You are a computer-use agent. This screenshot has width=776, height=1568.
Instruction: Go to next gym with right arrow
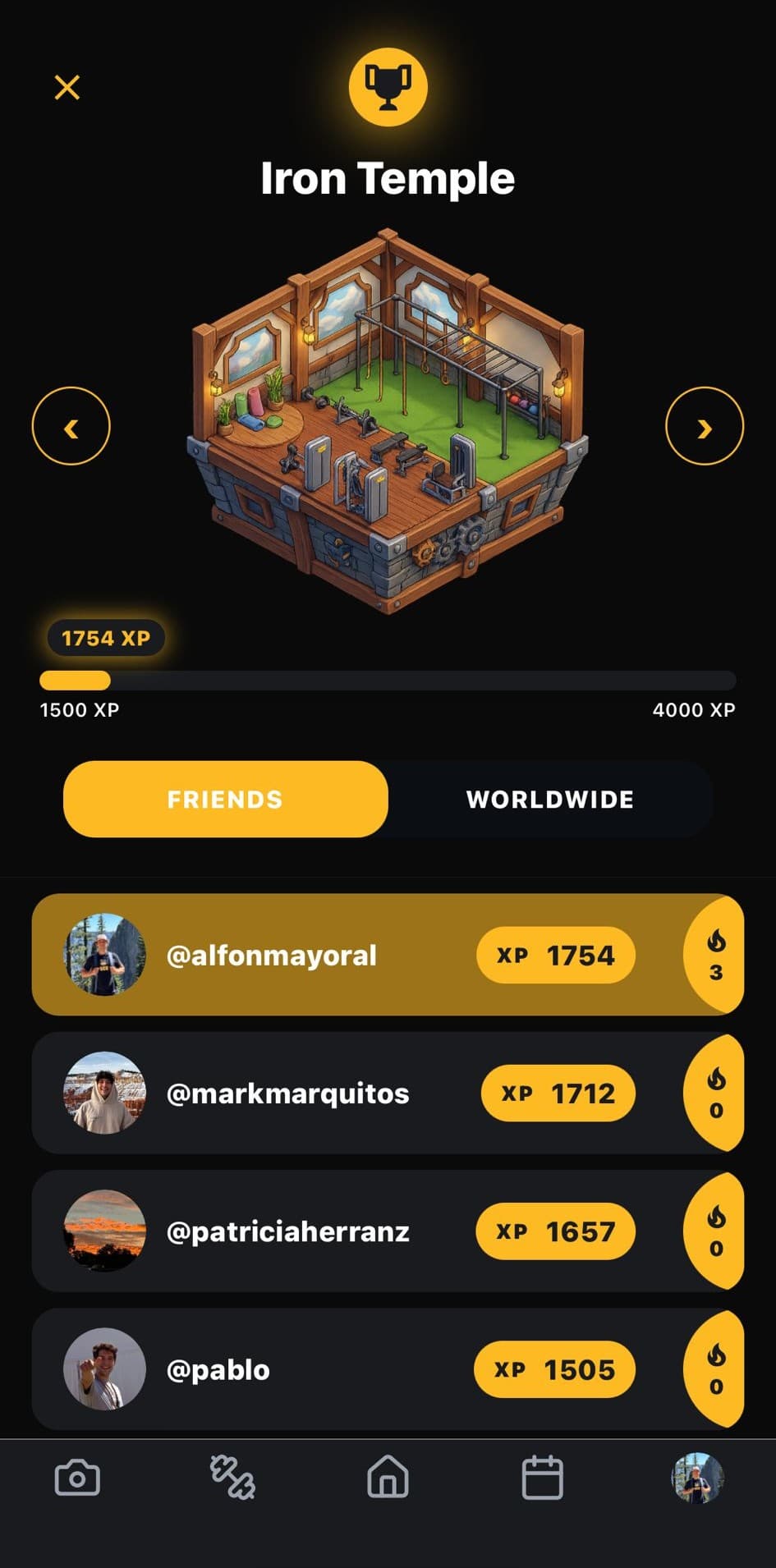click(x=704, y=426)
